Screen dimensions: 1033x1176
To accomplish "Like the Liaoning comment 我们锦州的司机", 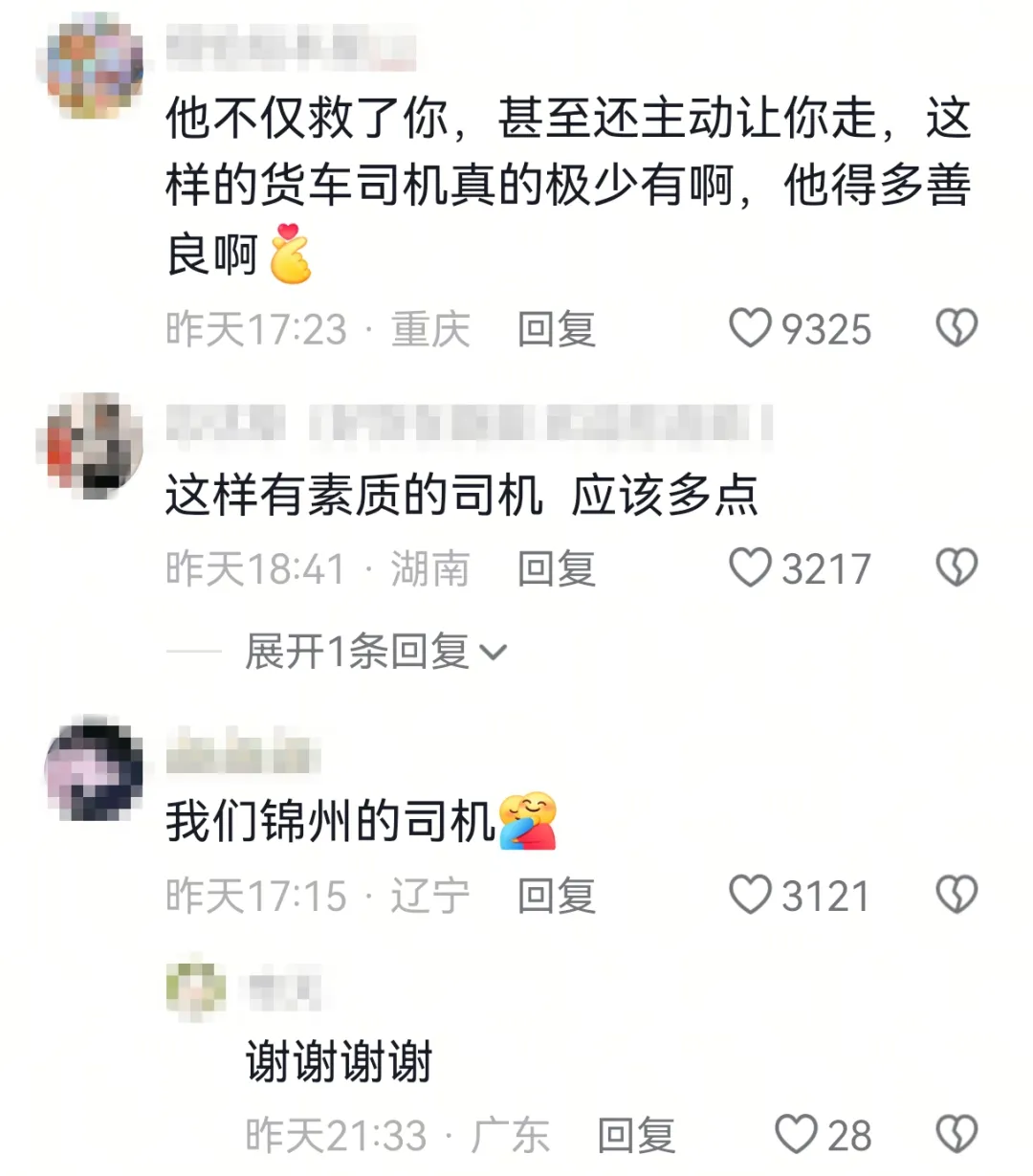I will (751, 895).
